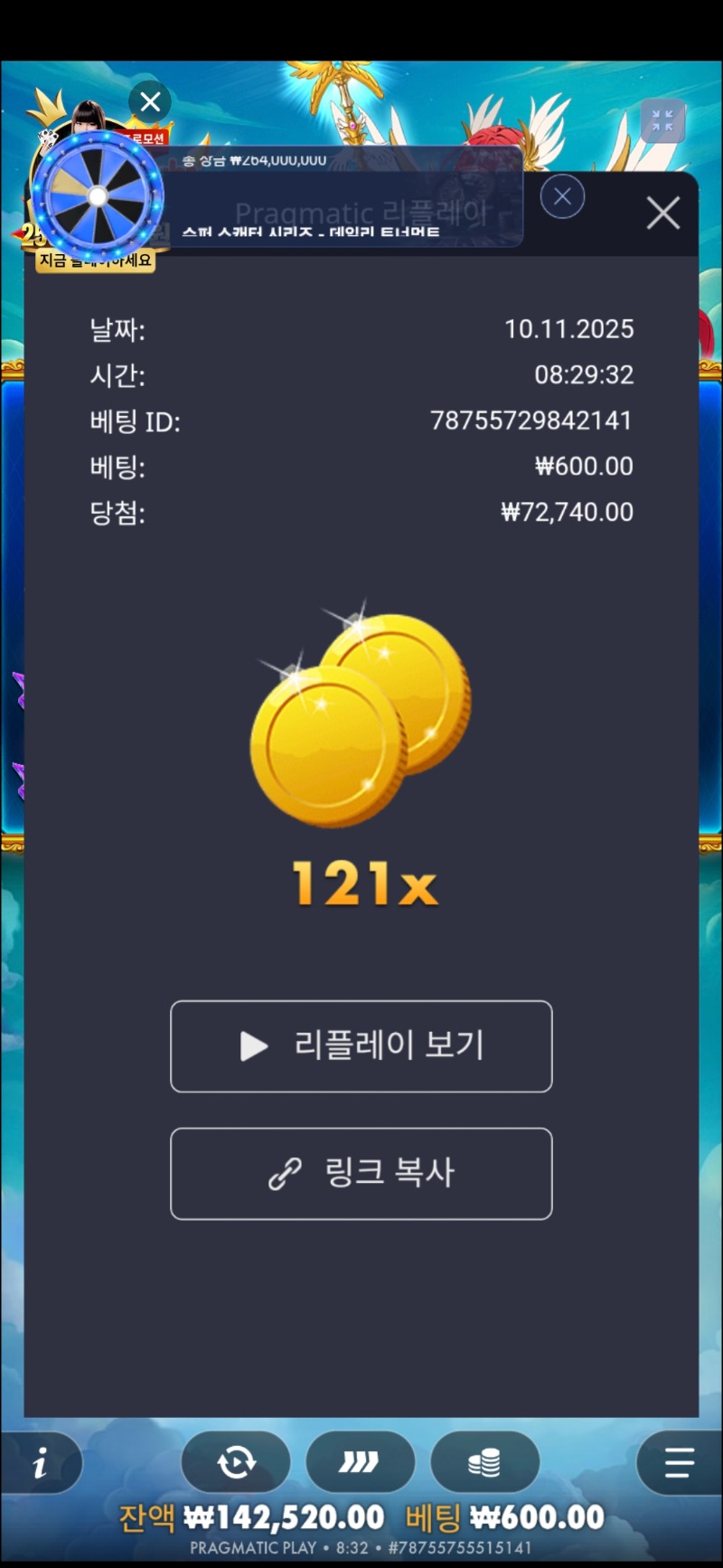Close the replay details dialog
The height and width of the screenshot is (1568, 723).
662,213
